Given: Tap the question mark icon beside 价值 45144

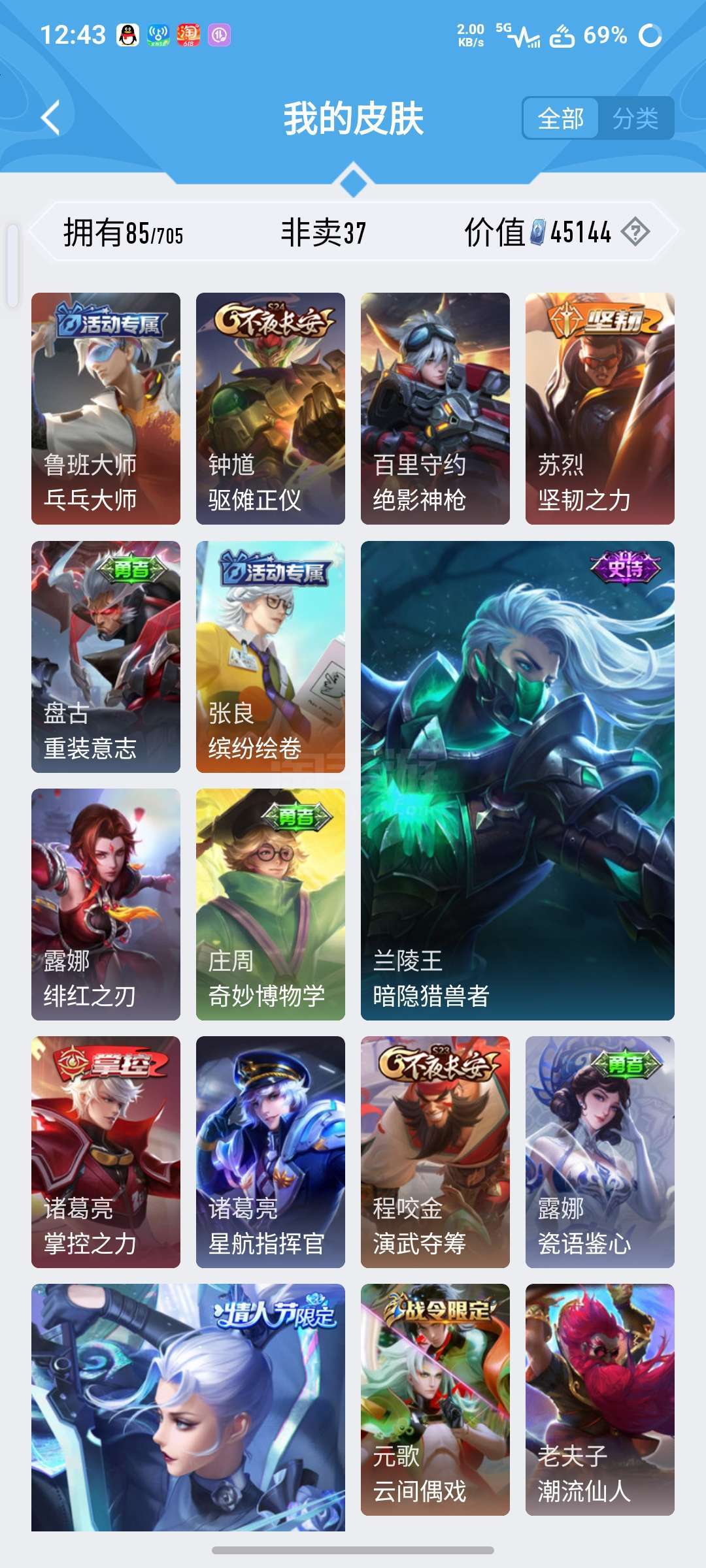Looking at the screenshot, I should tap(635, 232).
